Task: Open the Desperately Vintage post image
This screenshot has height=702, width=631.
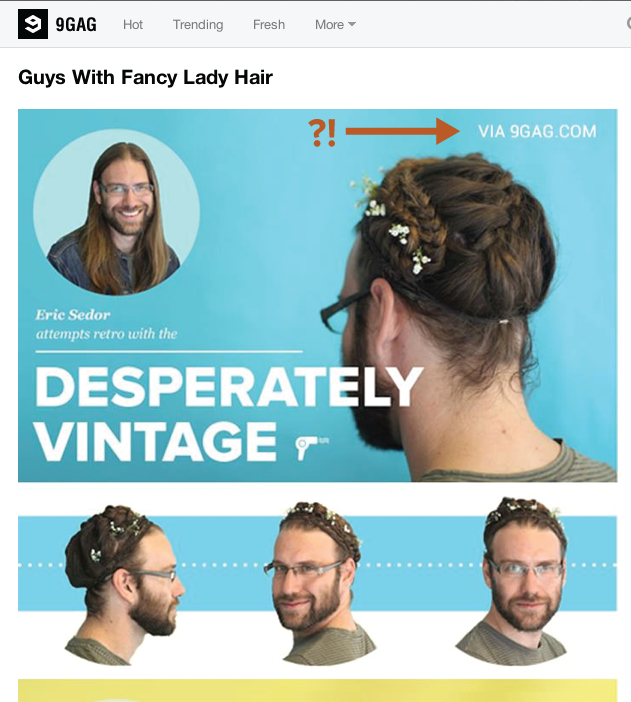Action: tap(317, 295)
